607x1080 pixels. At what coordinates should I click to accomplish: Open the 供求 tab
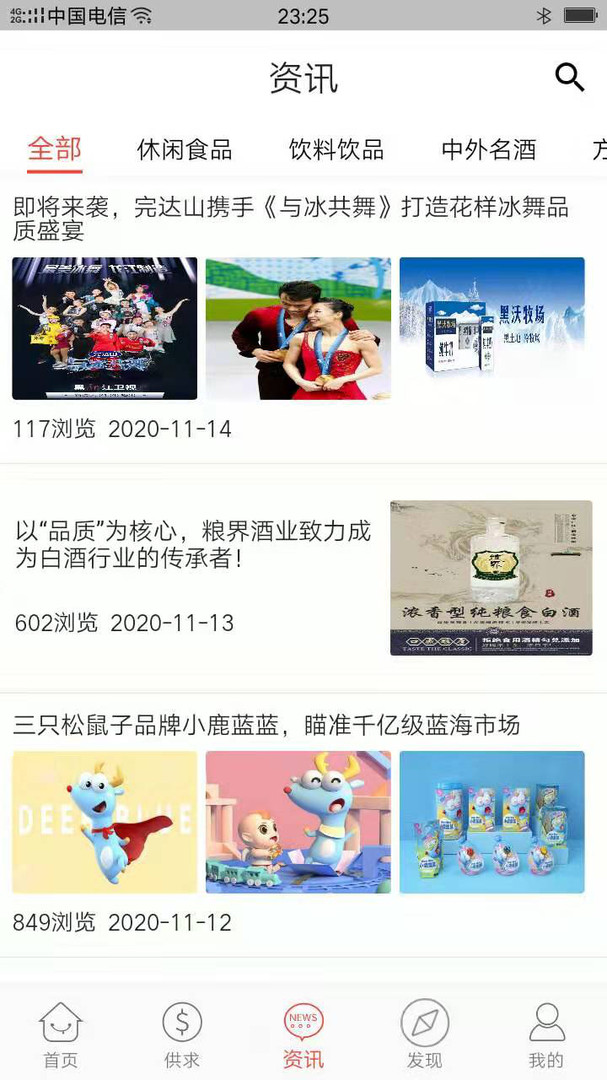click(182, 1035)
